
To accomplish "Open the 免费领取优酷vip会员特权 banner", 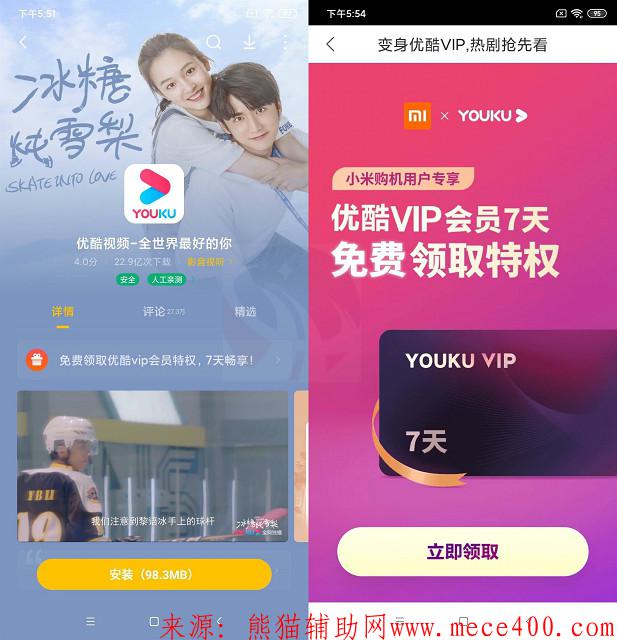I will point(154,360).
